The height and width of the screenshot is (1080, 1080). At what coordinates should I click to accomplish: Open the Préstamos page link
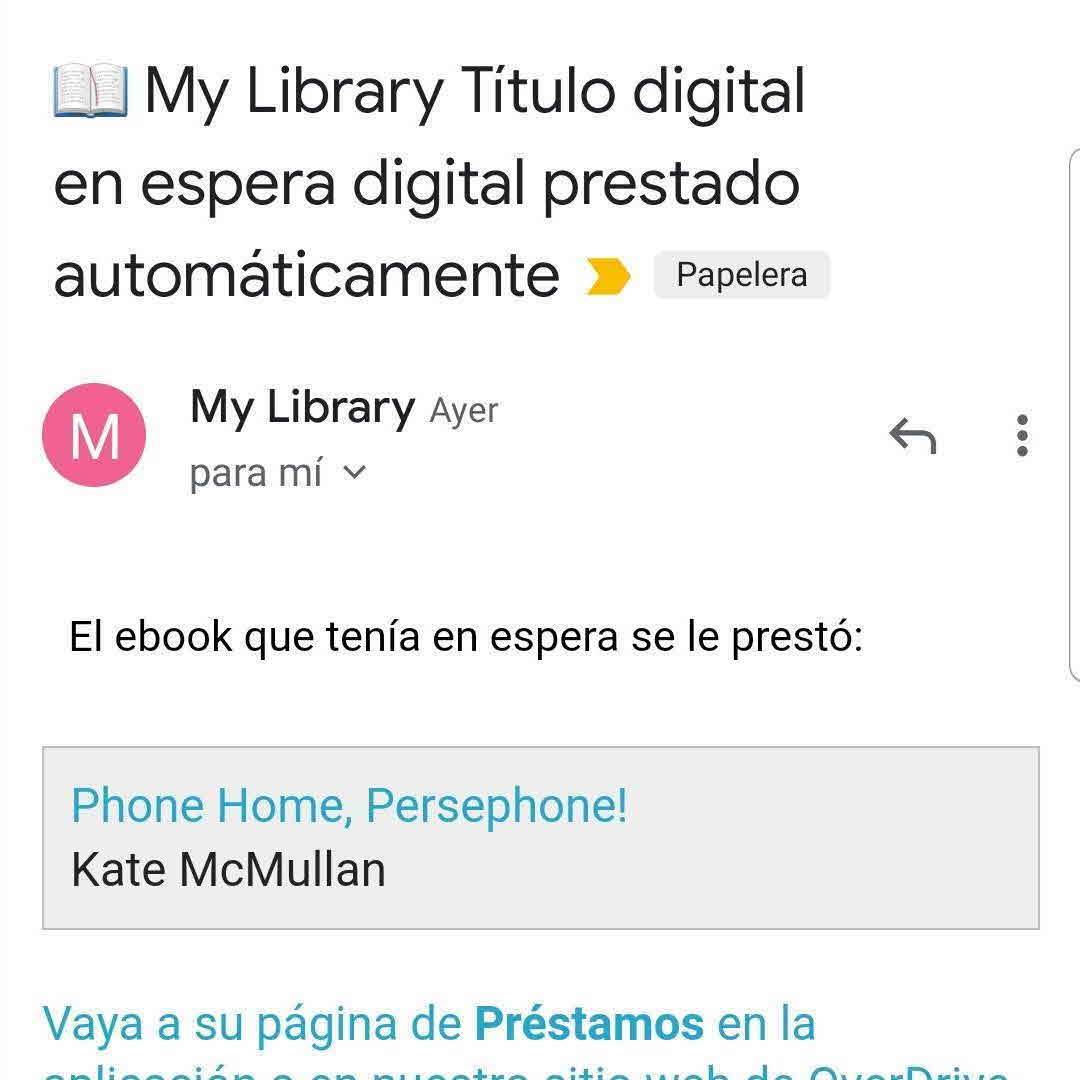tap(589, 1024)
